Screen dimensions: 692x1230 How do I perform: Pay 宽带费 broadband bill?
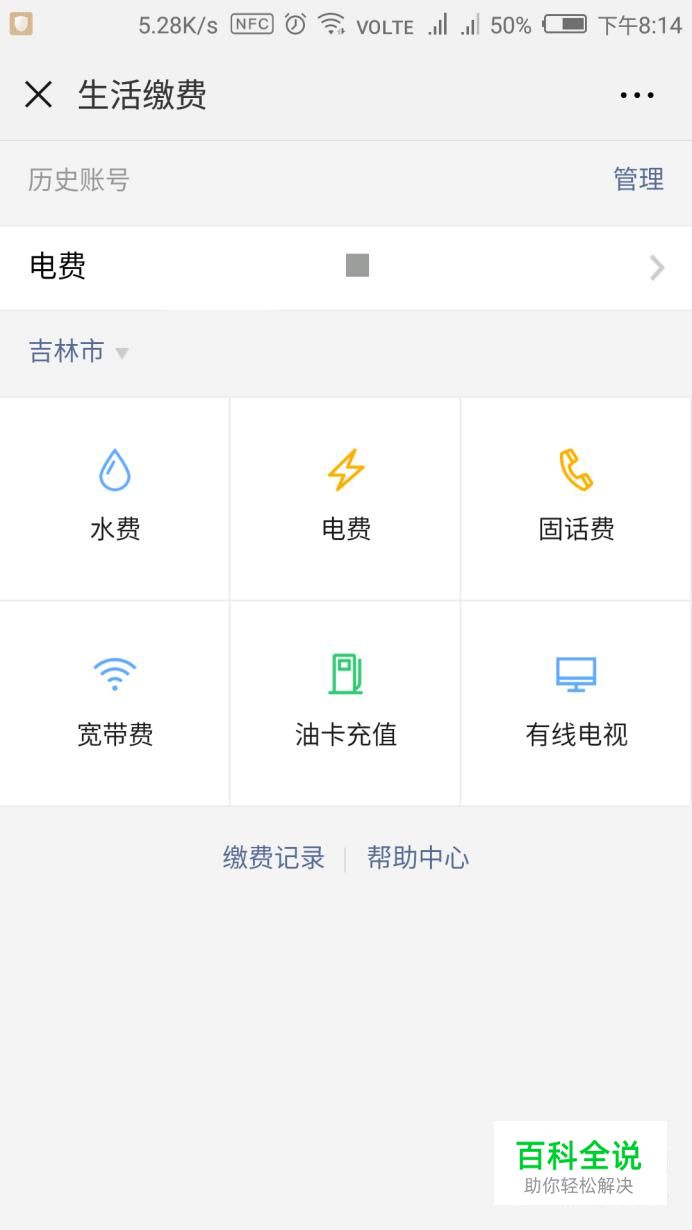tap(115, 703)
